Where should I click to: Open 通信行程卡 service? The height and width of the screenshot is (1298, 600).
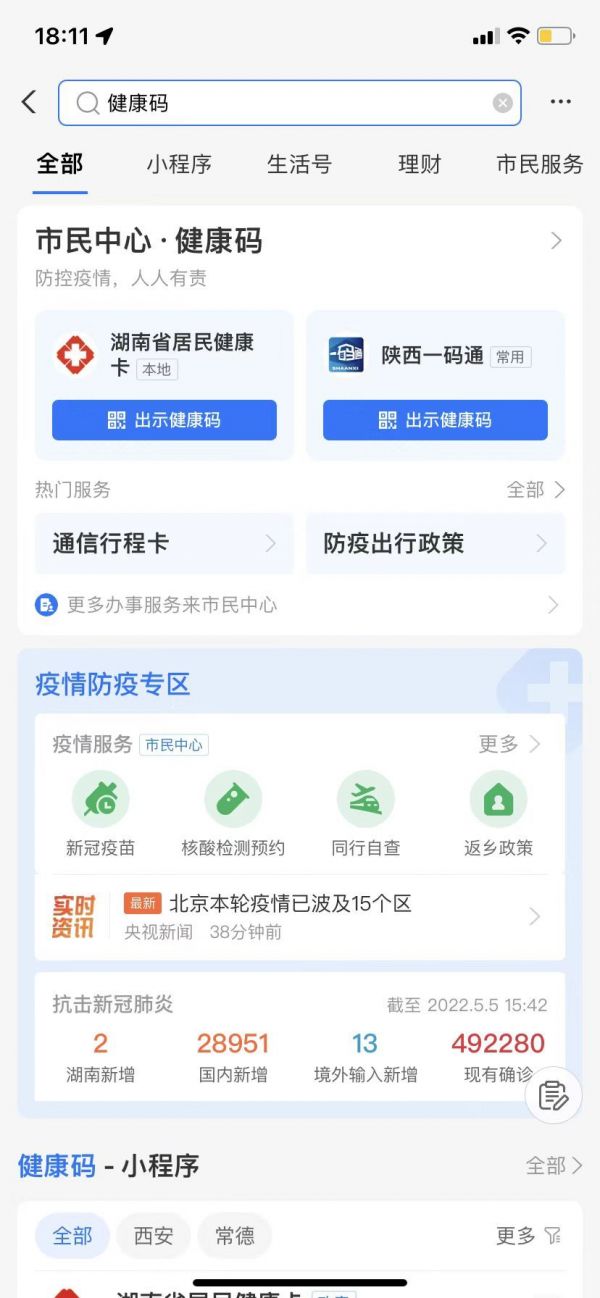tap(164, 544)
